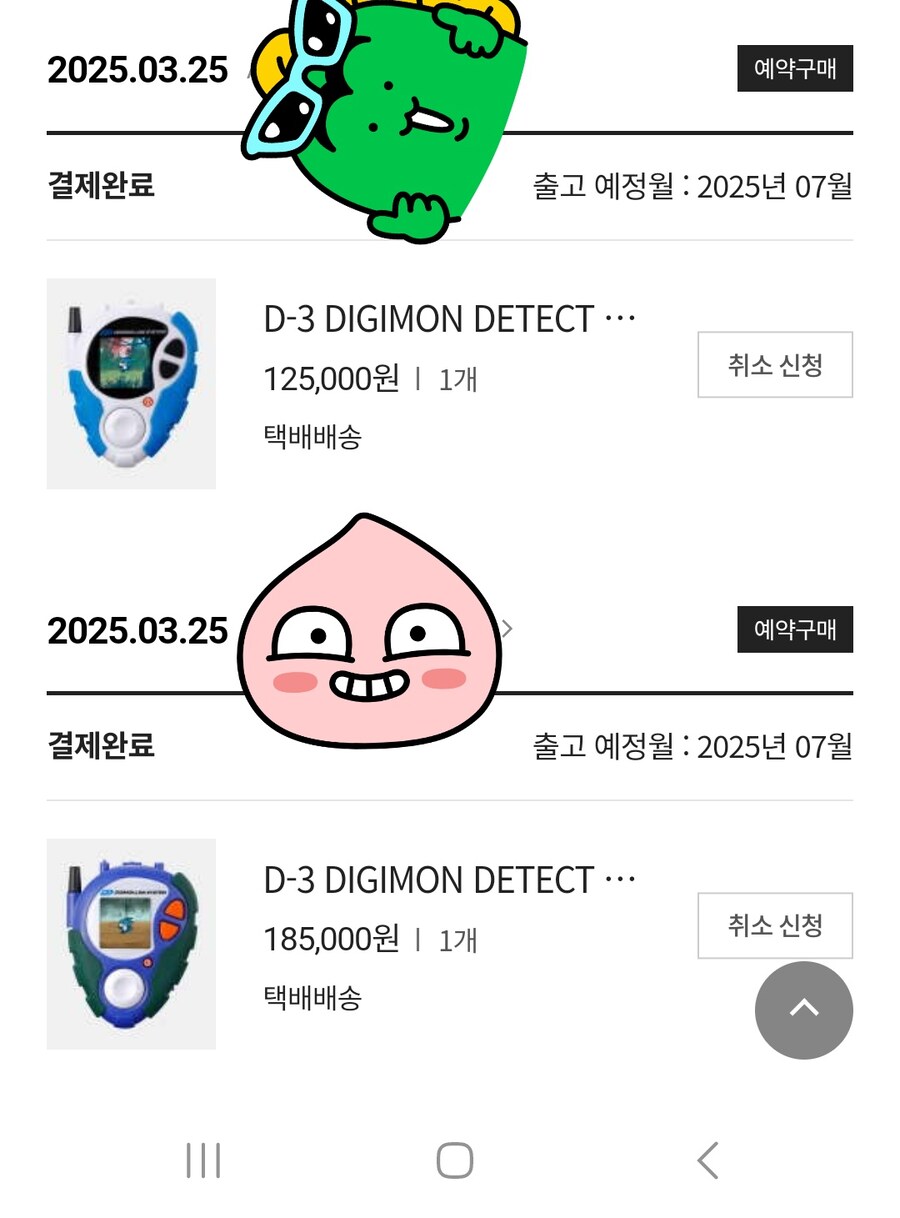
Task: Tap the Android home button
Action: click(x=453, y=1159)
